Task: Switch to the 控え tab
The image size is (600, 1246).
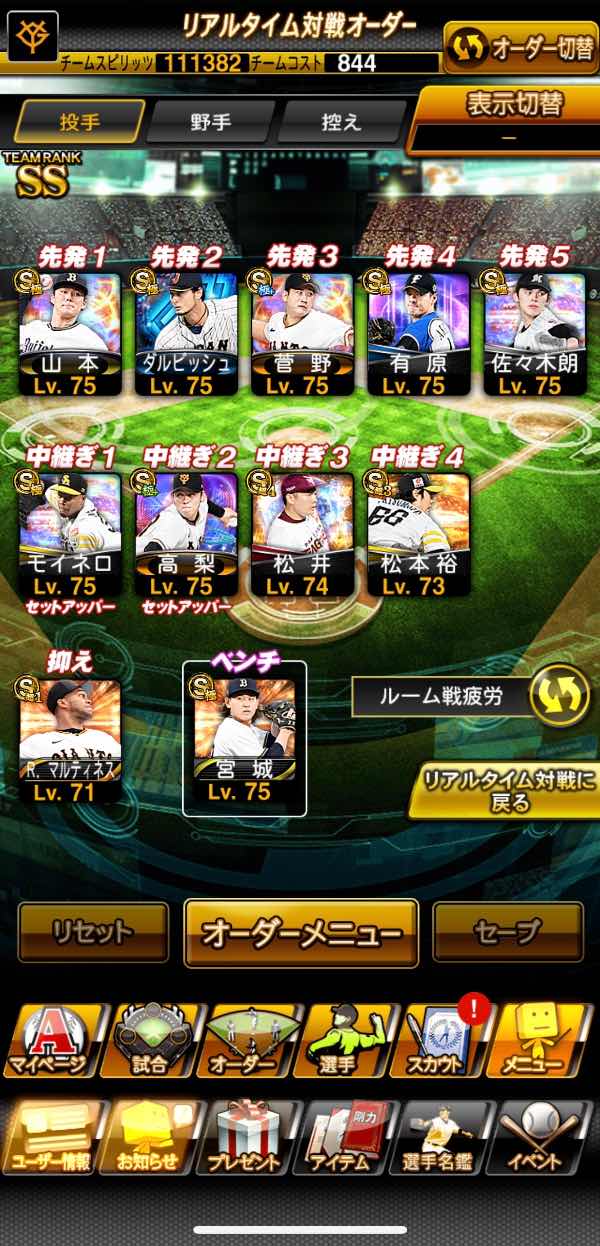Action: pos(339,122)
